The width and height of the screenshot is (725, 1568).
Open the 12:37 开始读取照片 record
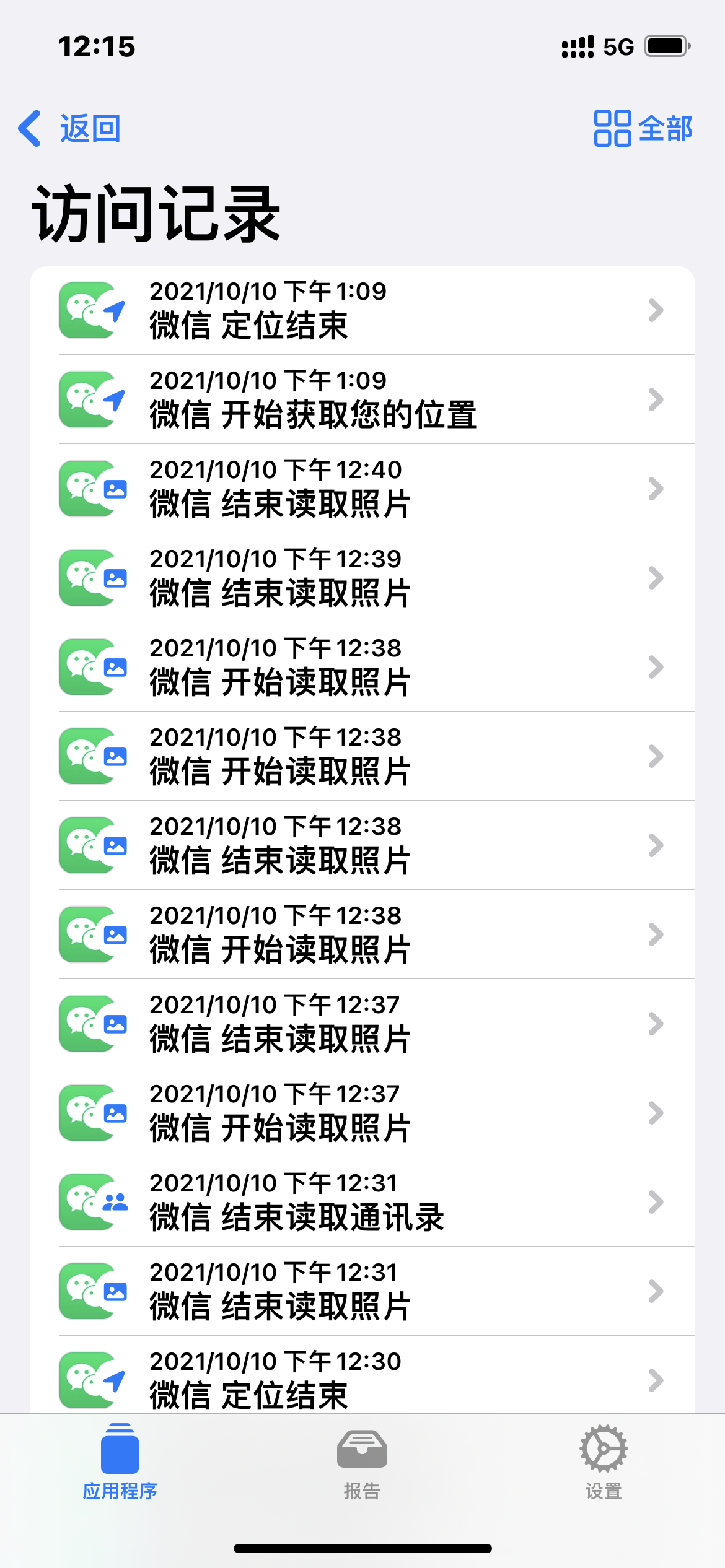(x=362, y=1113)
